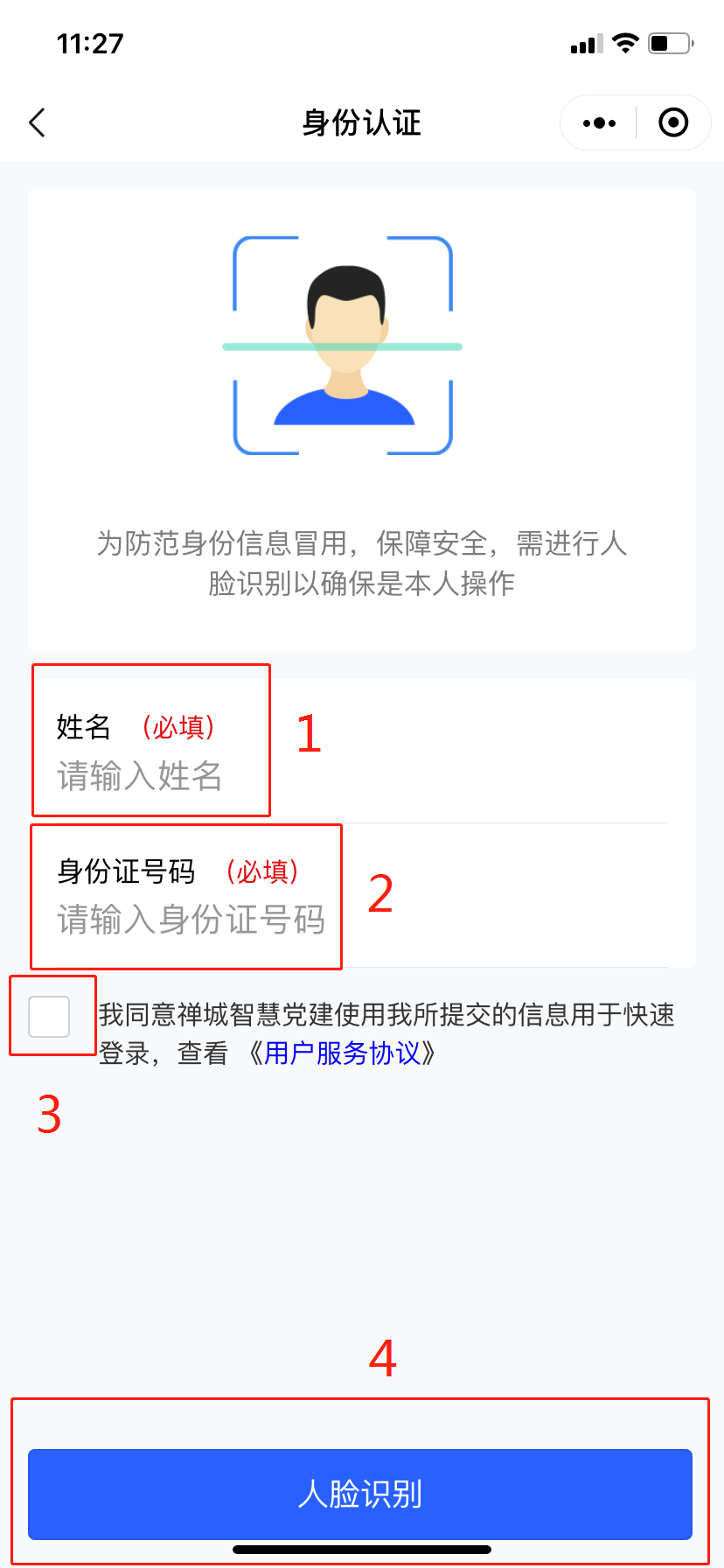Go back using the arrow icon
Screen dimensions: 724x1568
coord(37,123)
